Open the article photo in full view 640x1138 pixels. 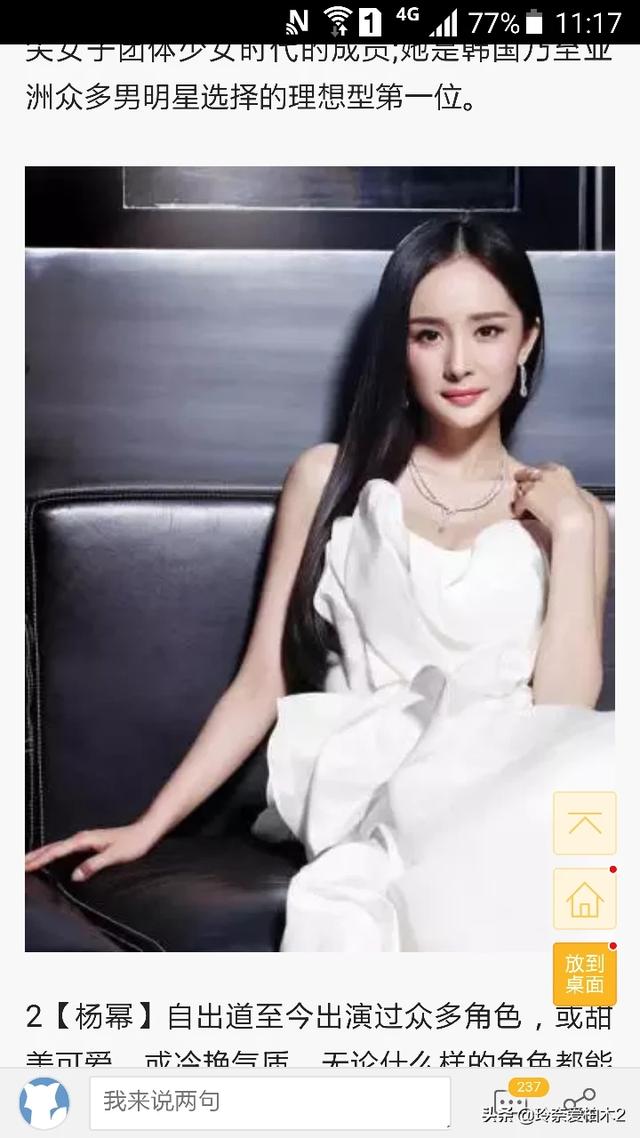click(319, 558)
